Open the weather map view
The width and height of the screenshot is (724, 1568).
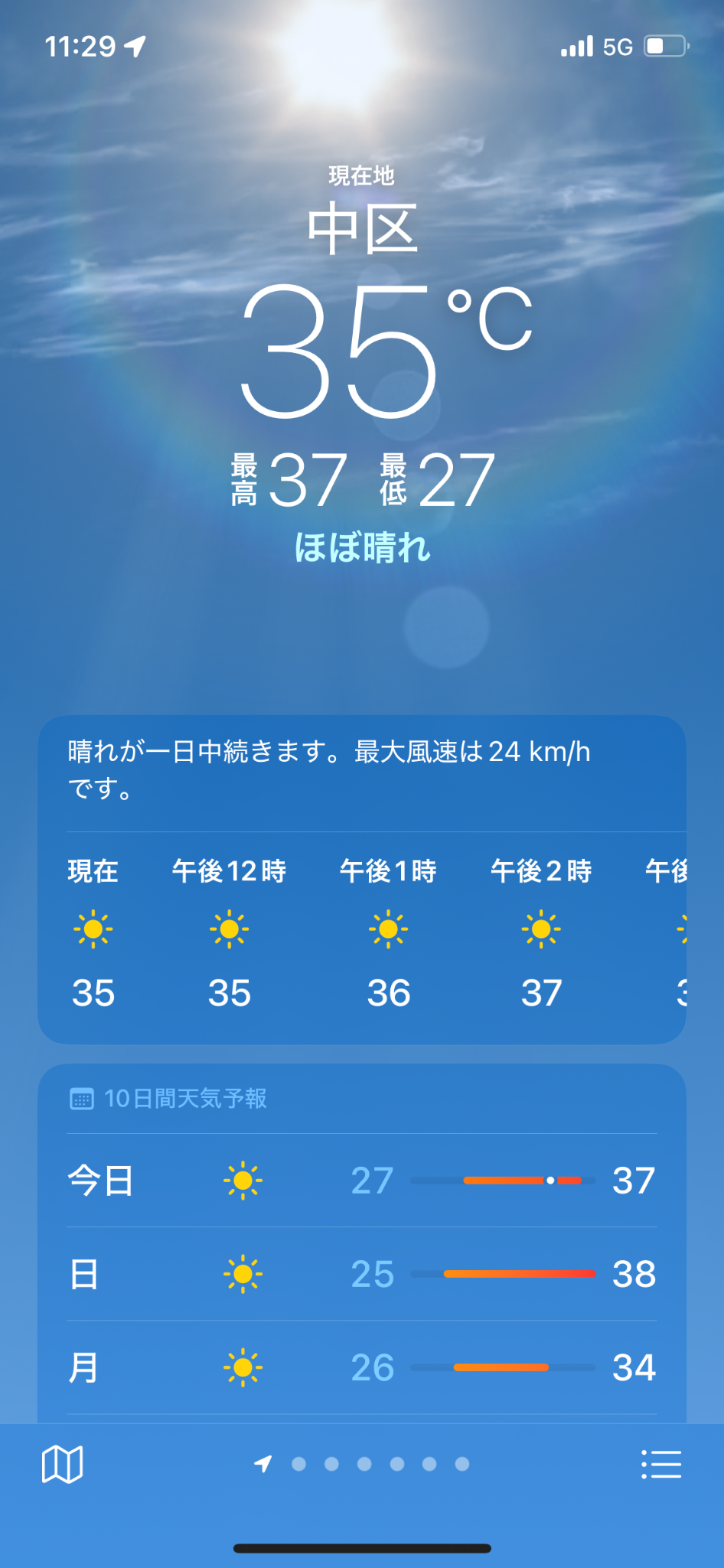click(x=62, y=1465)
